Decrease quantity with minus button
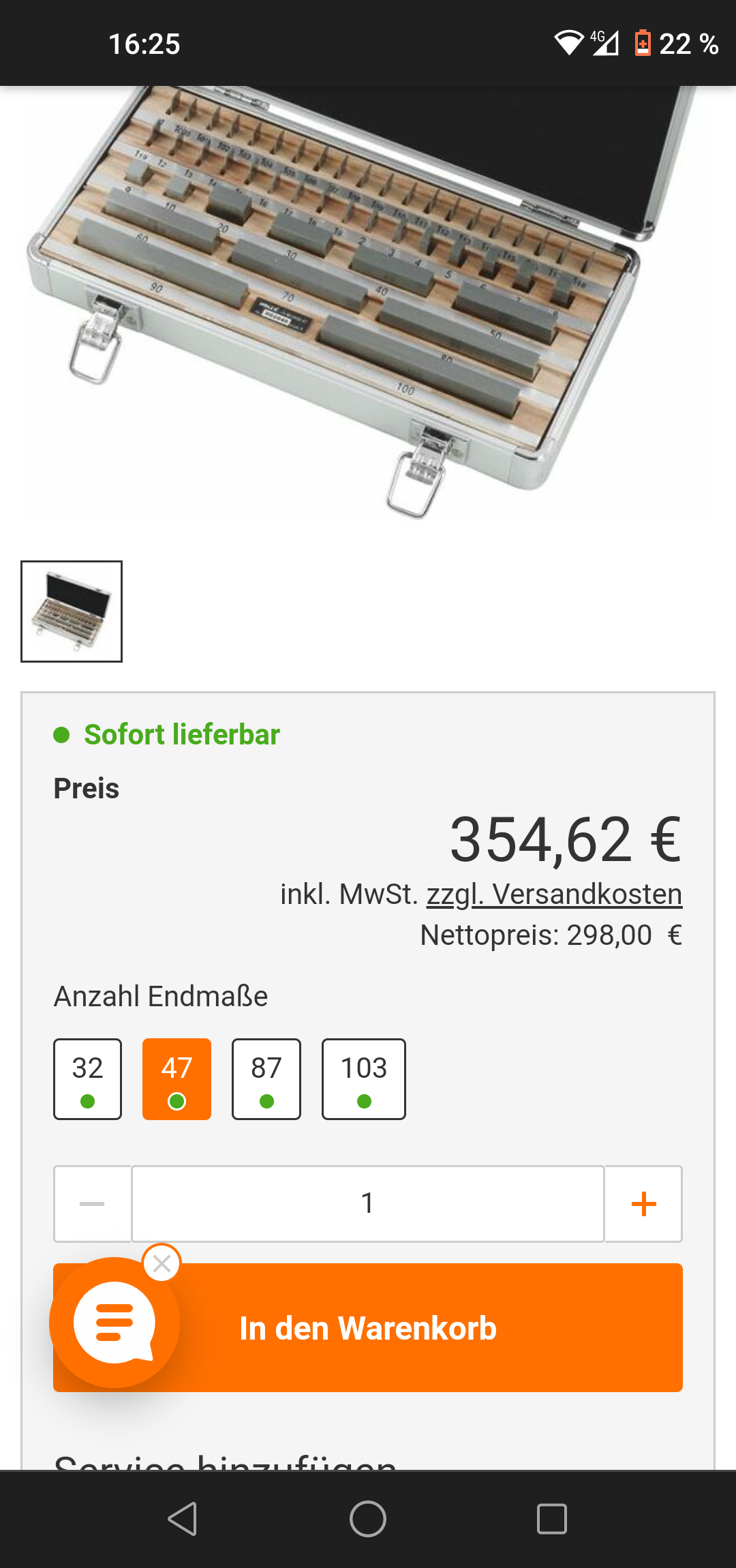This screenshot has height=1568, width=736. [93, 1203]
